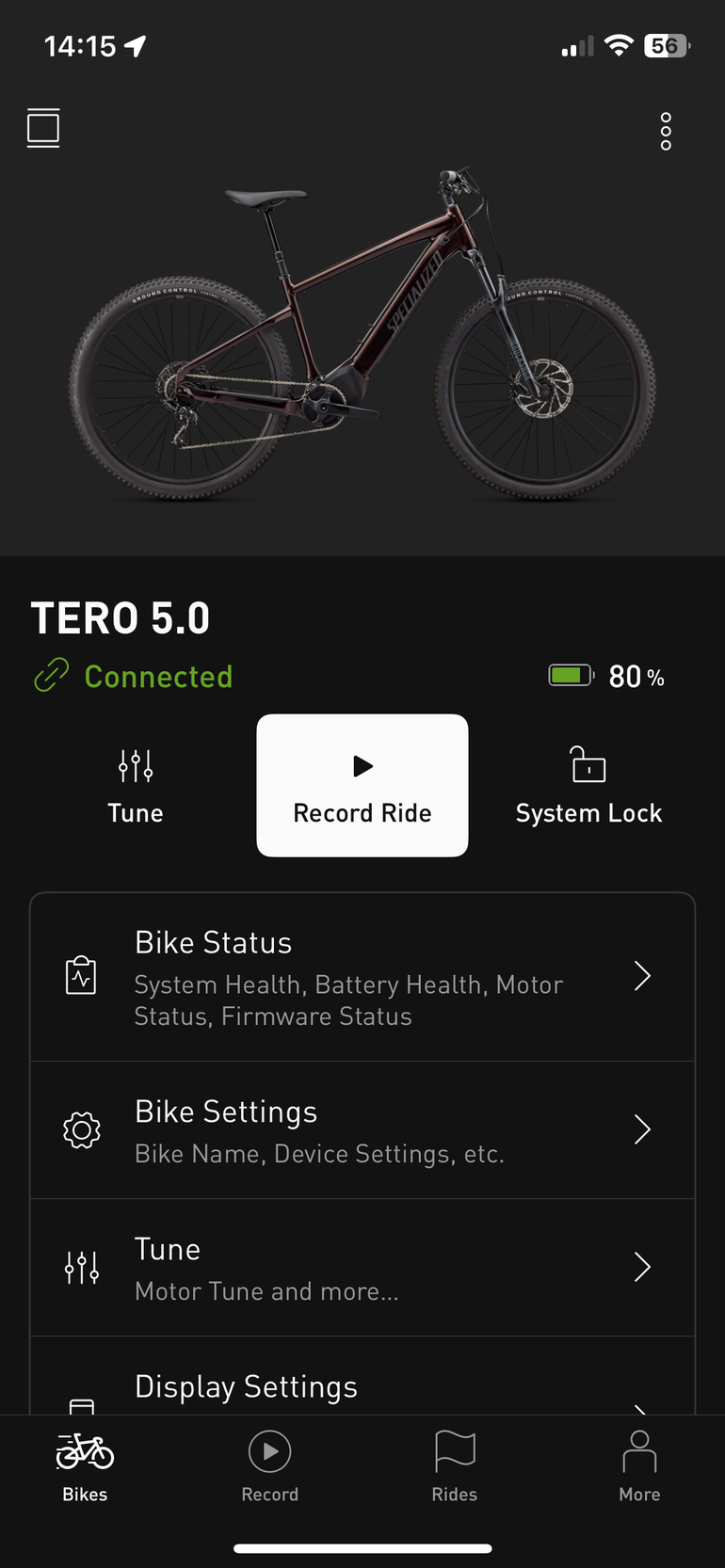
Task: Start recording with Record Ride button
Action: 362,786
